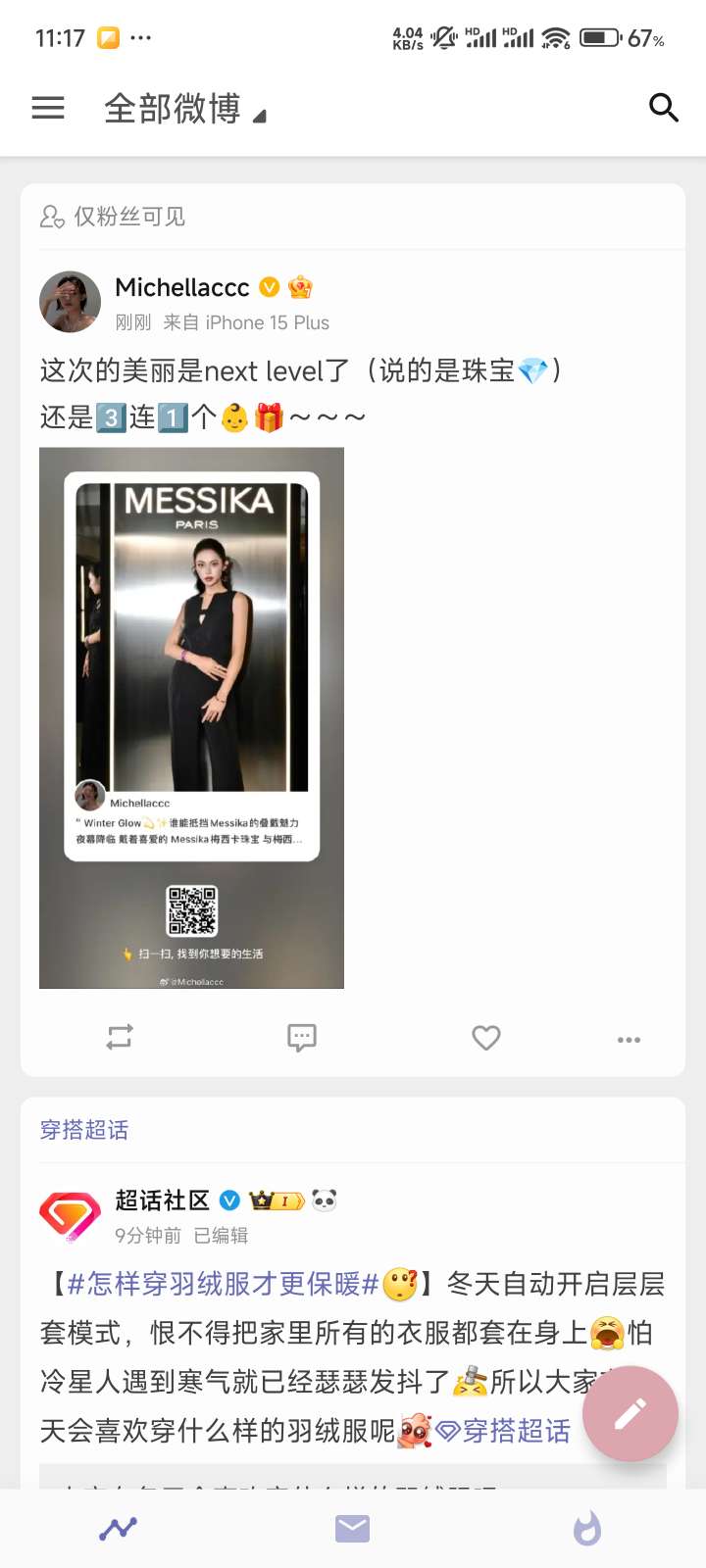This screenshot has width=706, height=1568.
Task: Open the 穿搭超话 header link
Action: 84,1130
